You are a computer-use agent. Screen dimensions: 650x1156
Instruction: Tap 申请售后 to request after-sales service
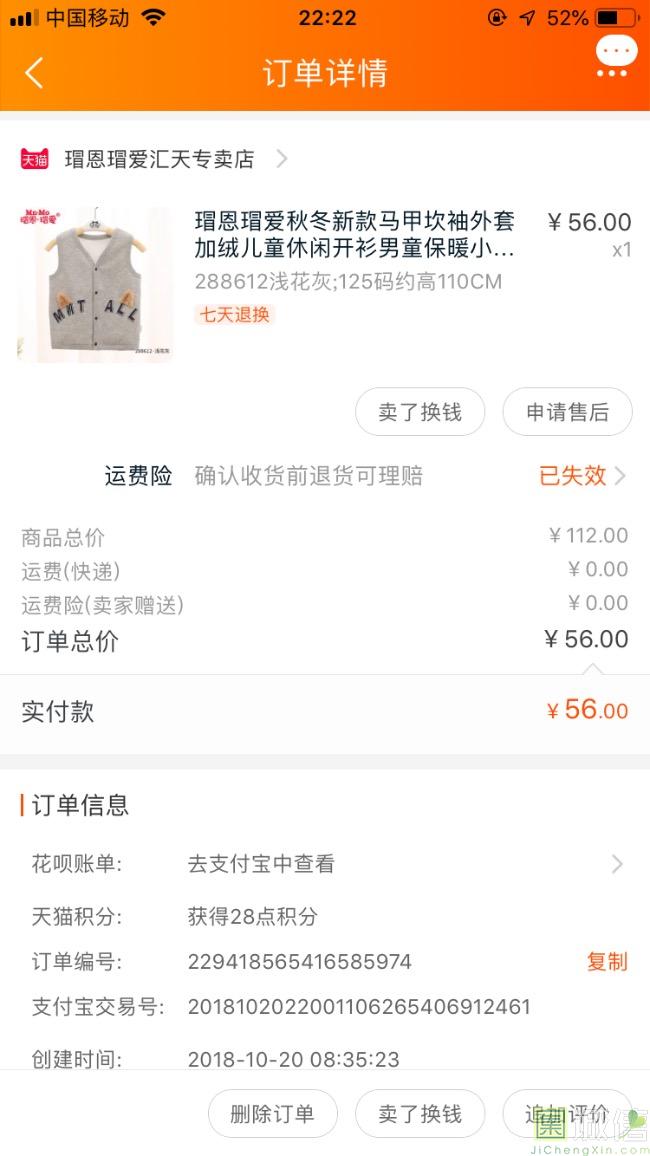567,412
